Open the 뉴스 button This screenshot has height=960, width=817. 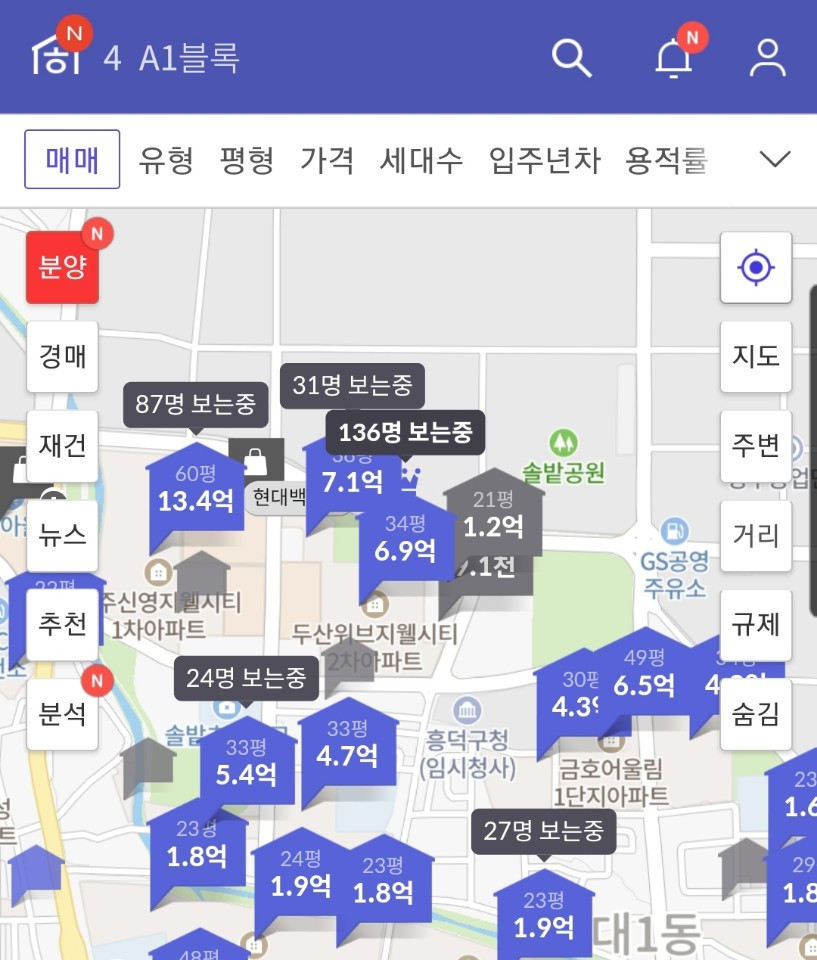(x=62, y=535)
